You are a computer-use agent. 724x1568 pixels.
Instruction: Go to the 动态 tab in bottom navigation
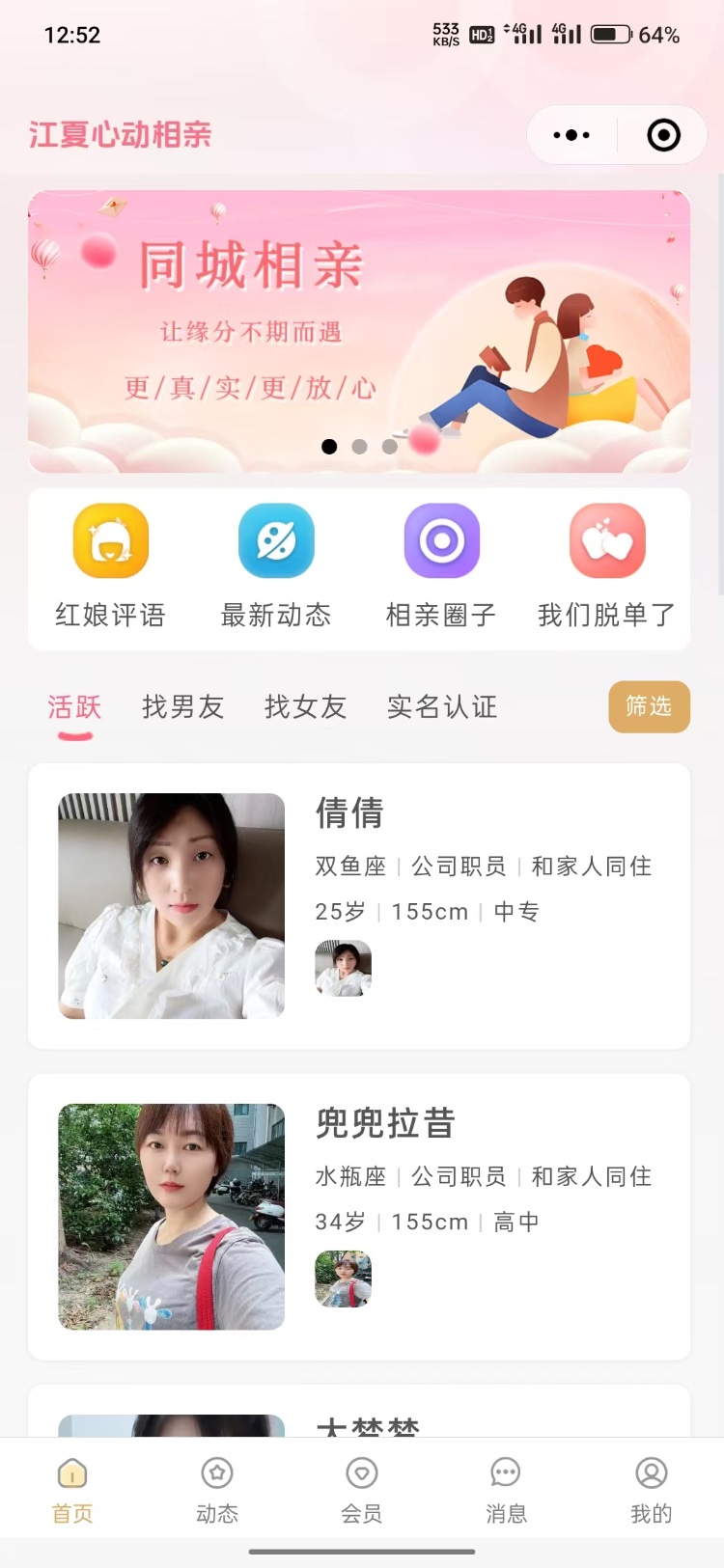(217, 1491)
